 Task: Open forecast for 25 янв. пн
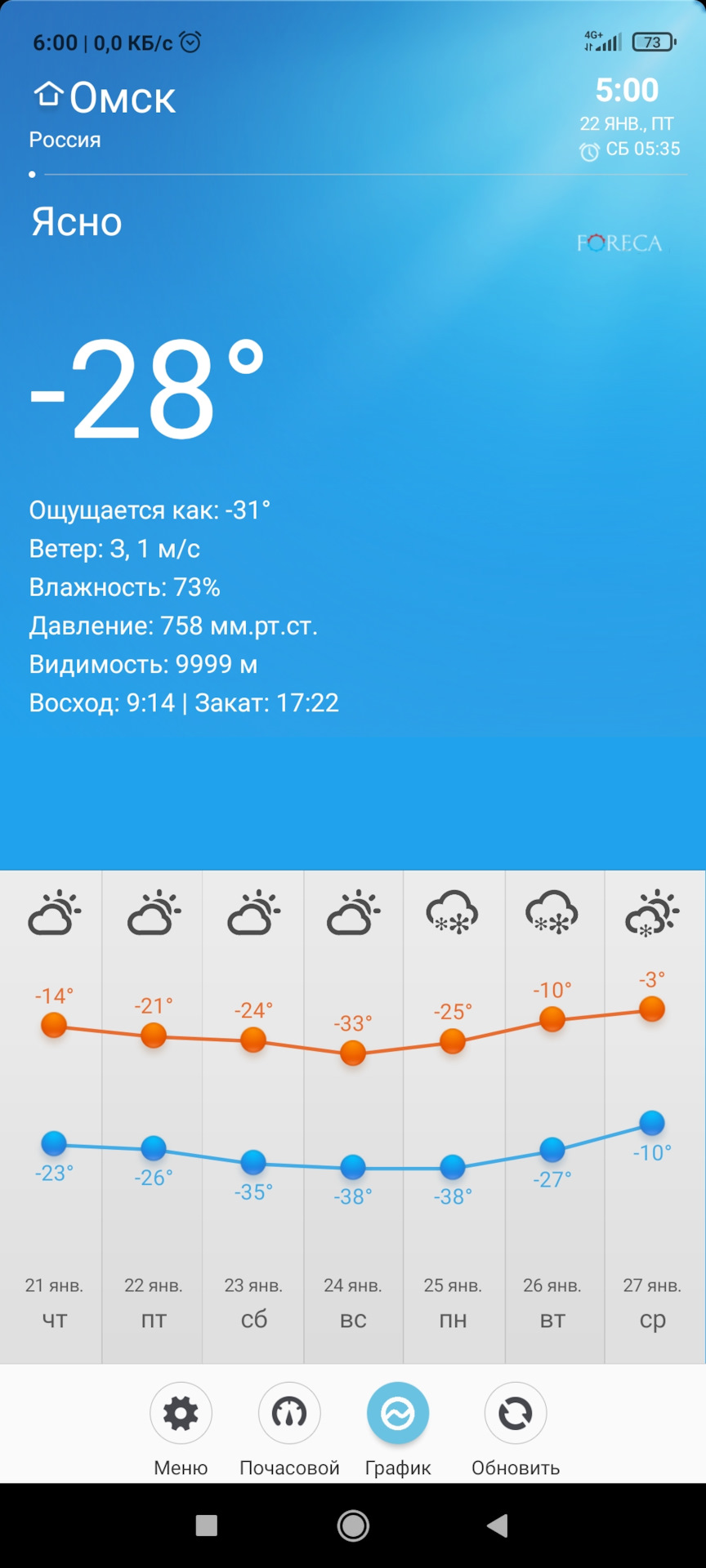click(453, 1302)
